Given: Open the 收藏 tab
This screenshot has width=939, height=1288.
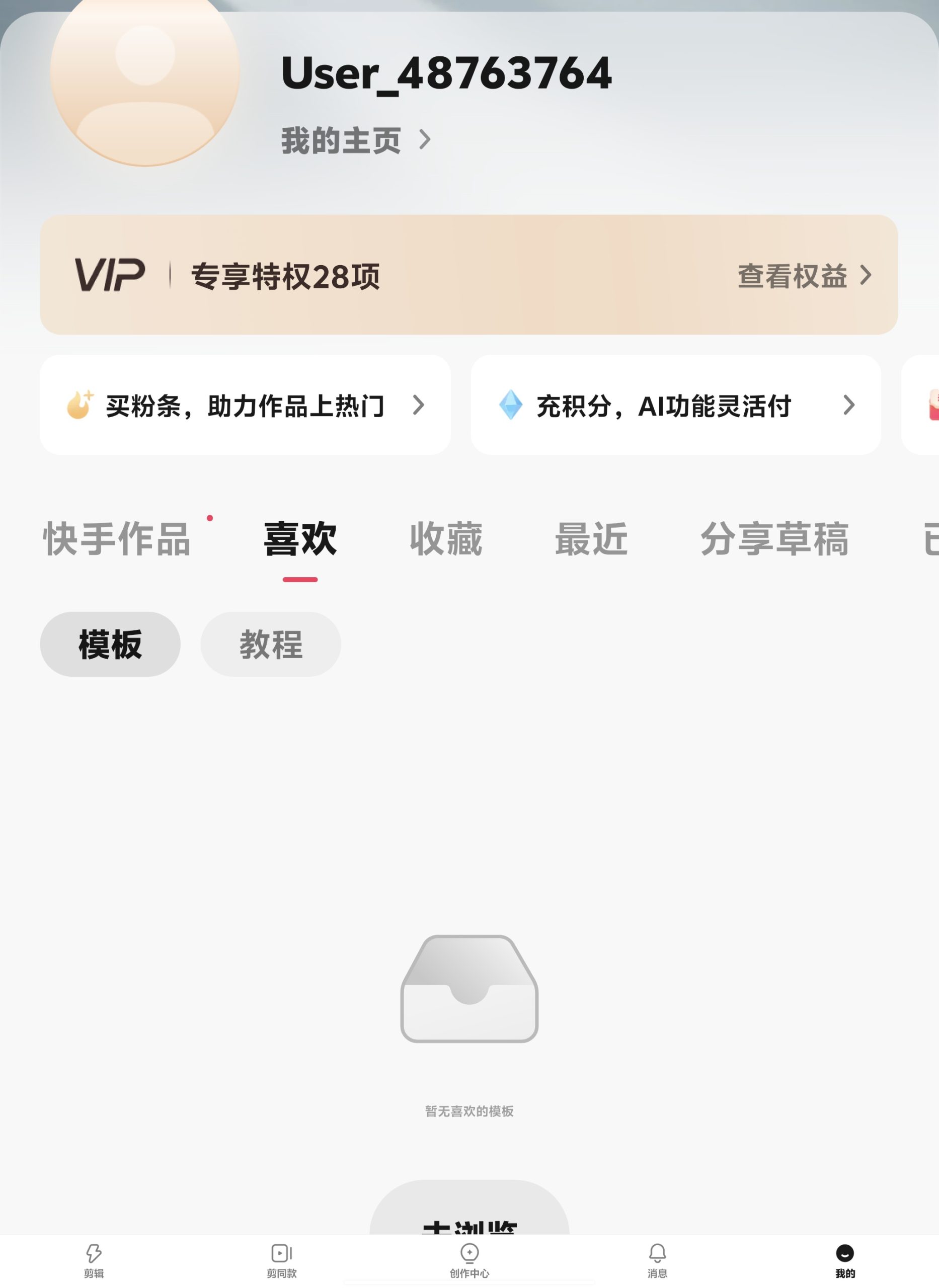Looking at the screenshot, I should click(x=447, y=539).
